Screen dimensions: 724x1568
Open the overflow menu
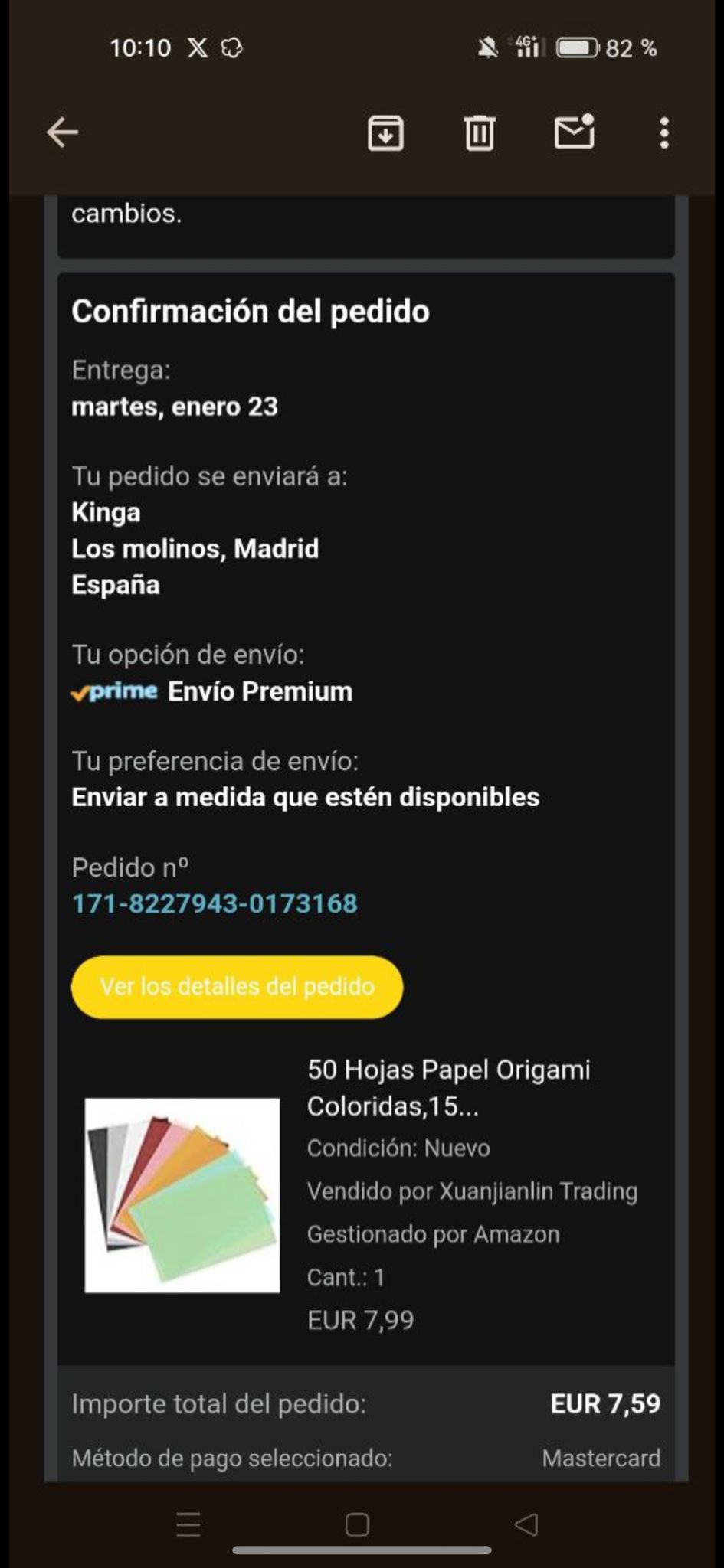664,133
